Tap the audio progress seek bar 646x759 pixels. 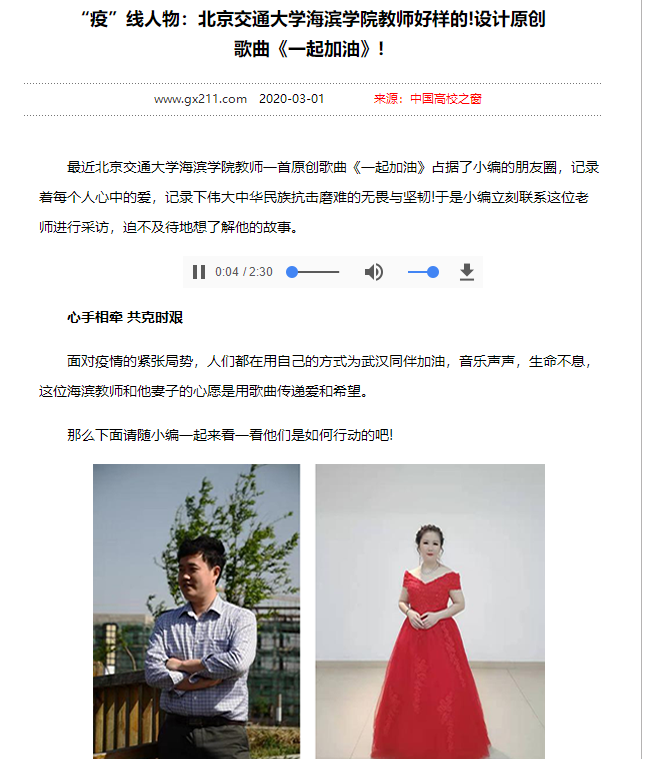314,272
